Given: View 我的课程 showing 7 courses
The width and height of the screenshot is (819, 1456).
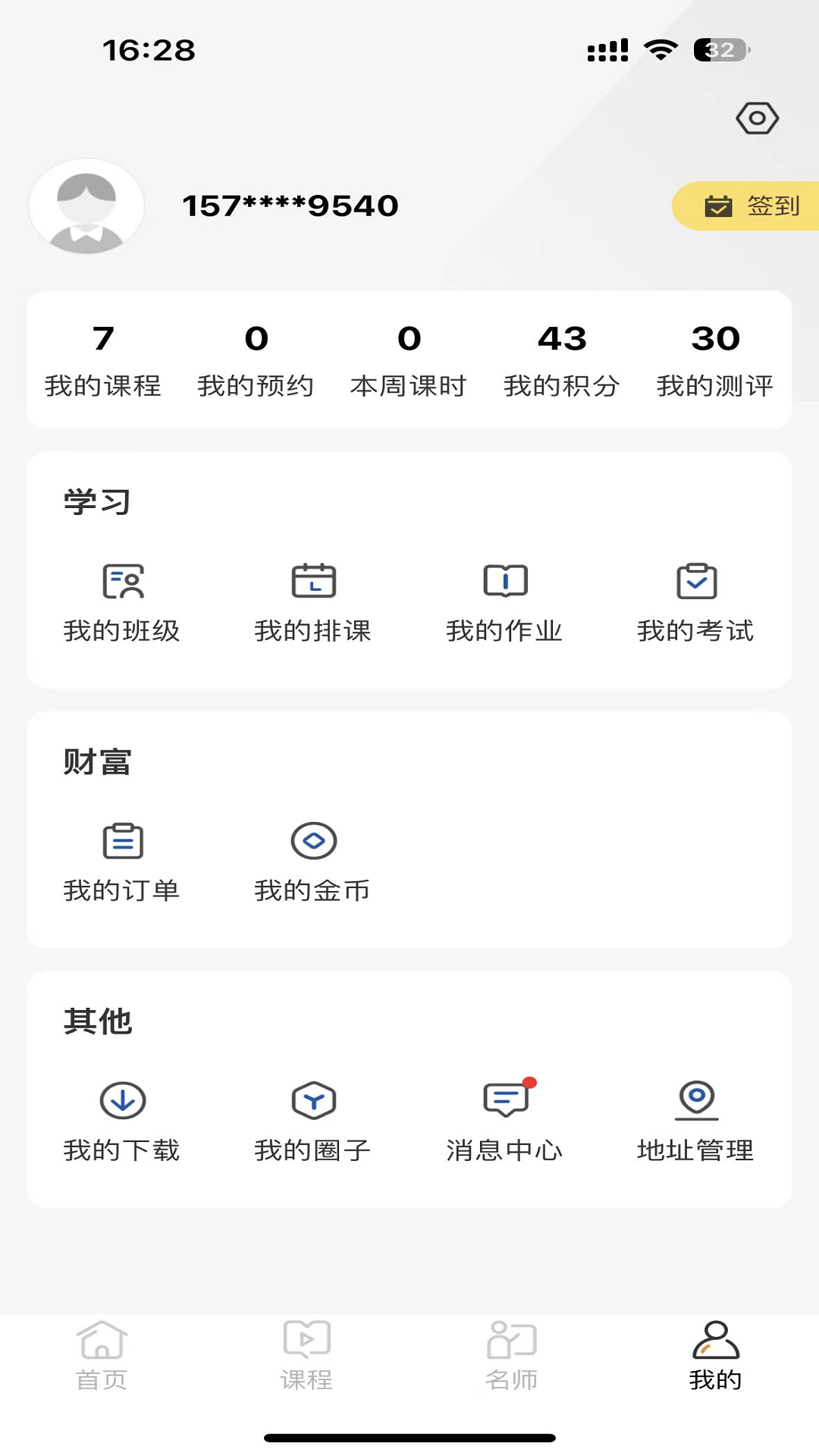Looking at the screenshot, I should click(x=102, y=360).
